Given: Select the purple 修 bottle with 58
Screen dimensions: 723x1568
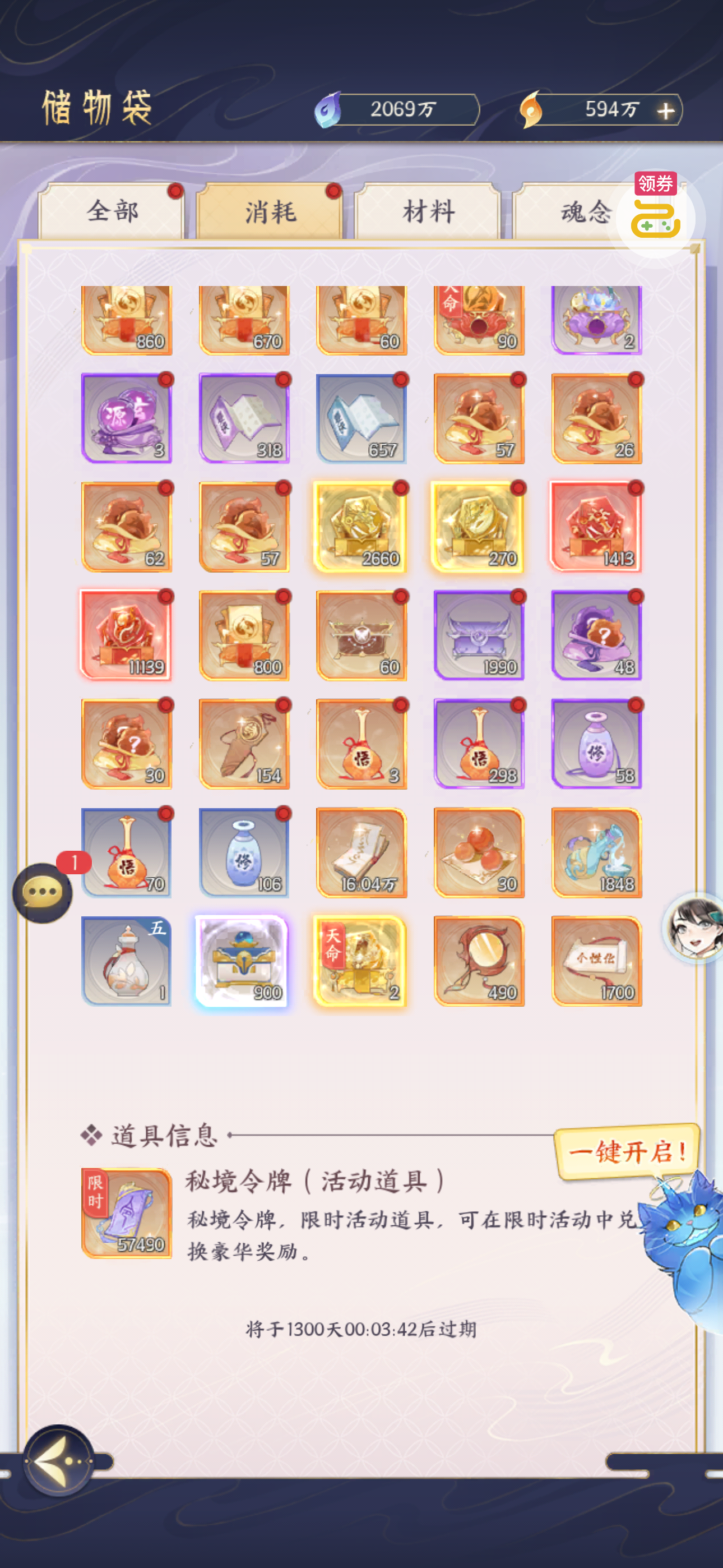Looking at the screenshot, I should [596, 744].
